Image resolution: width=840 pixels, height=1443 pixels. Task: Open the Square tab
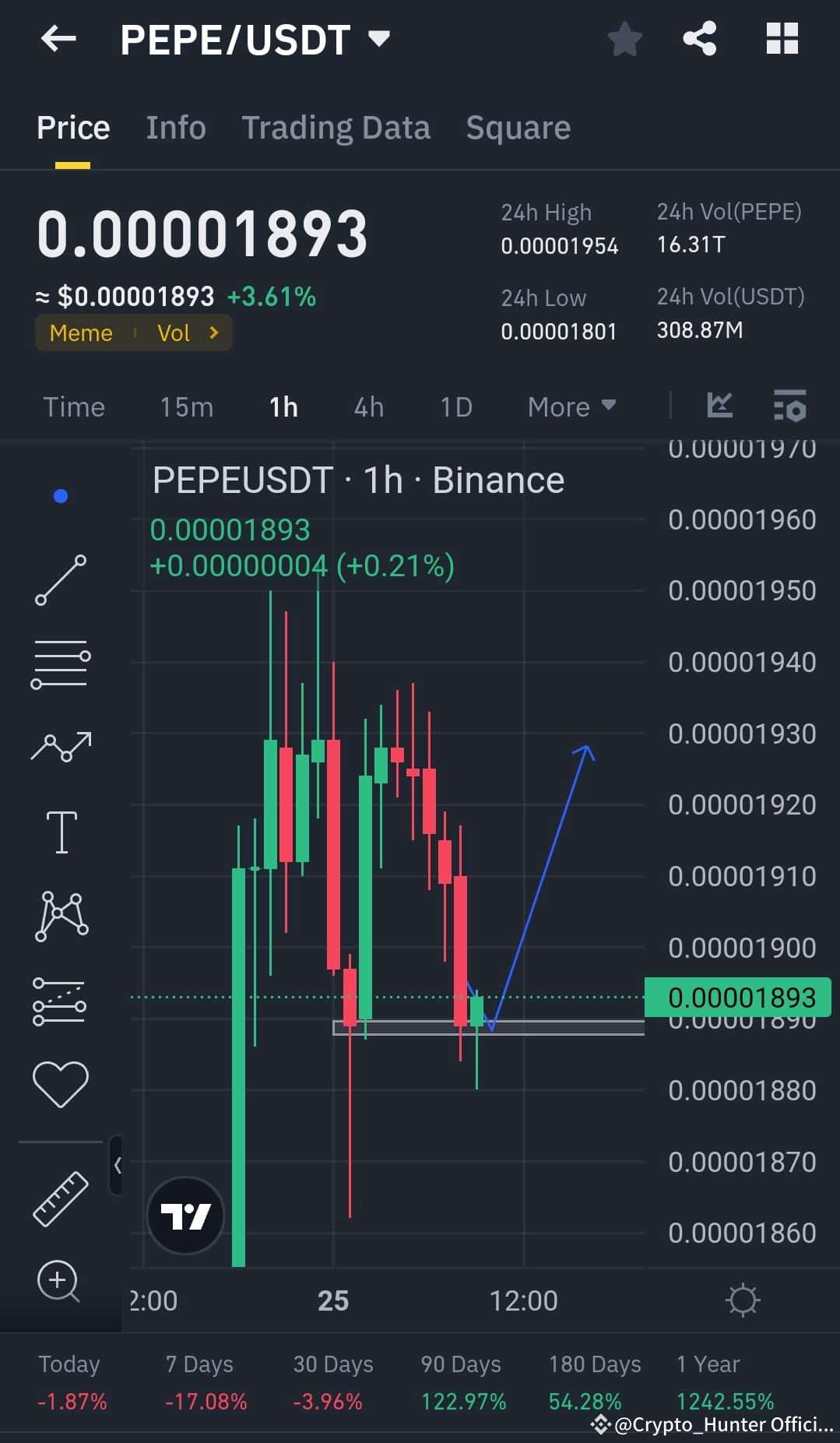pyautogui.click(x=517, y=126)
